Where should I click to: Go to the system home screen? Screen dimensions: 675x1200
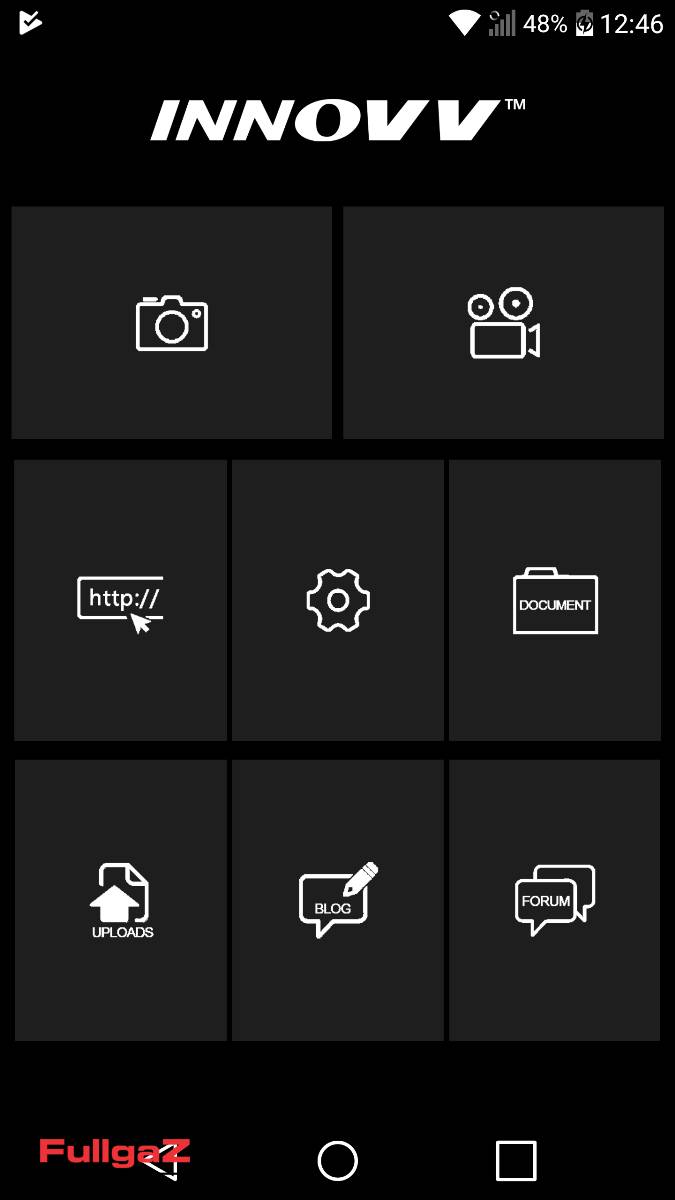[x=338, y=1161]
